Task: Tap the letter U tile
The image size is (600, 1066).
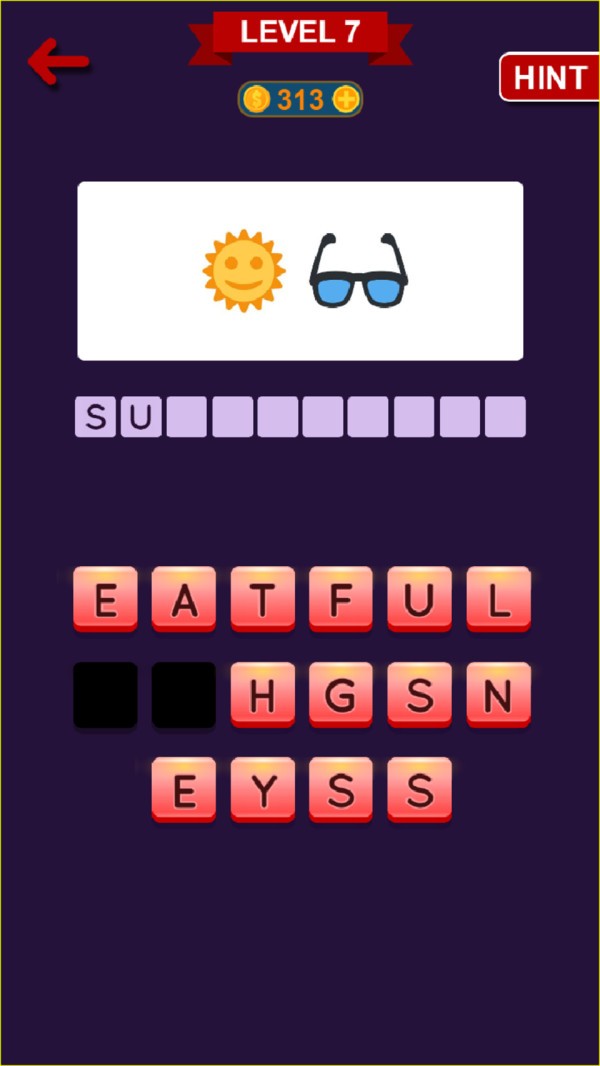Action: point(419,600)
